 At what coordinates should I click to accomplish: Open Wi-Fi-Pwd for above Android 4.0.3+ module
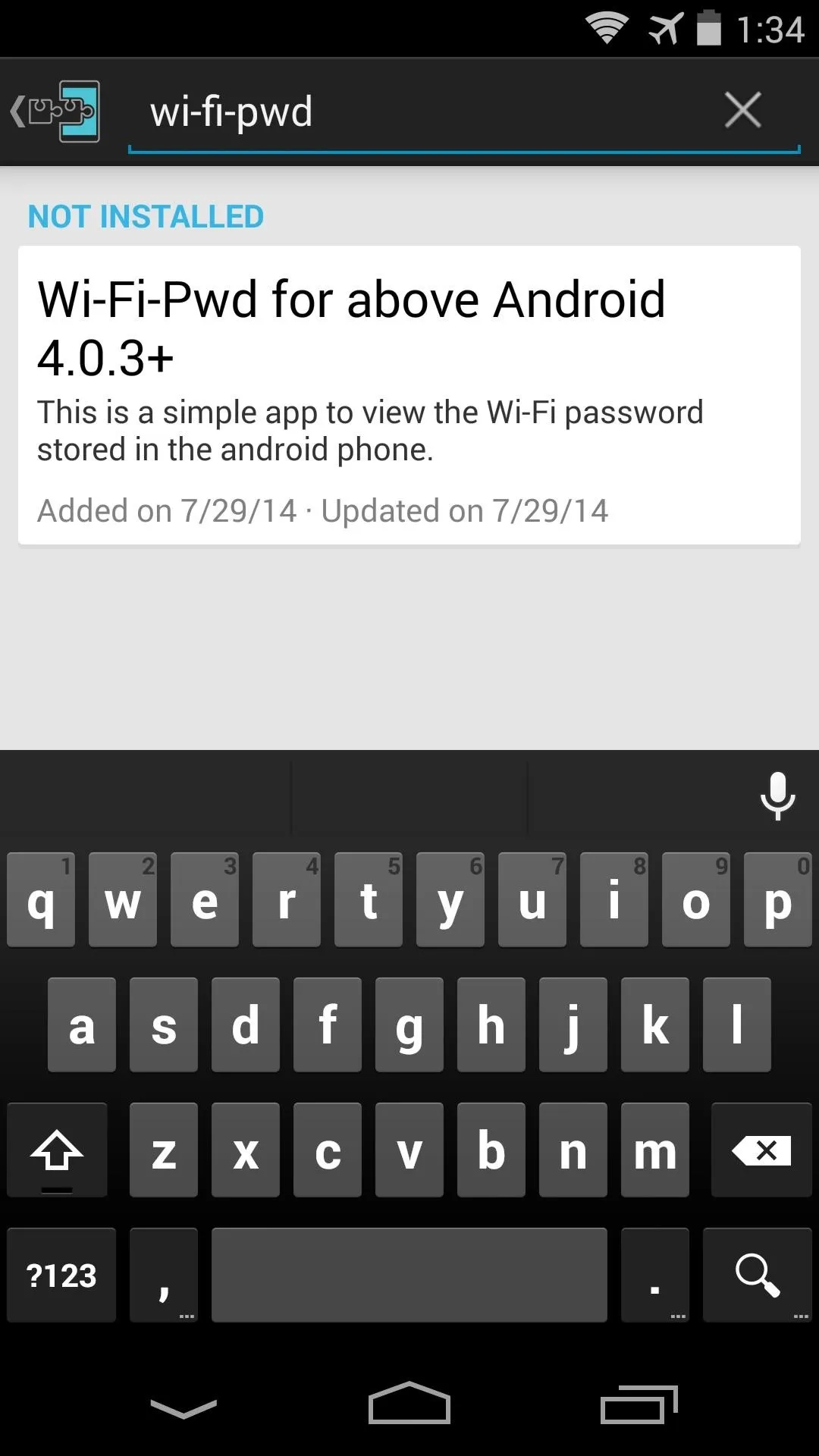[409, 395]
